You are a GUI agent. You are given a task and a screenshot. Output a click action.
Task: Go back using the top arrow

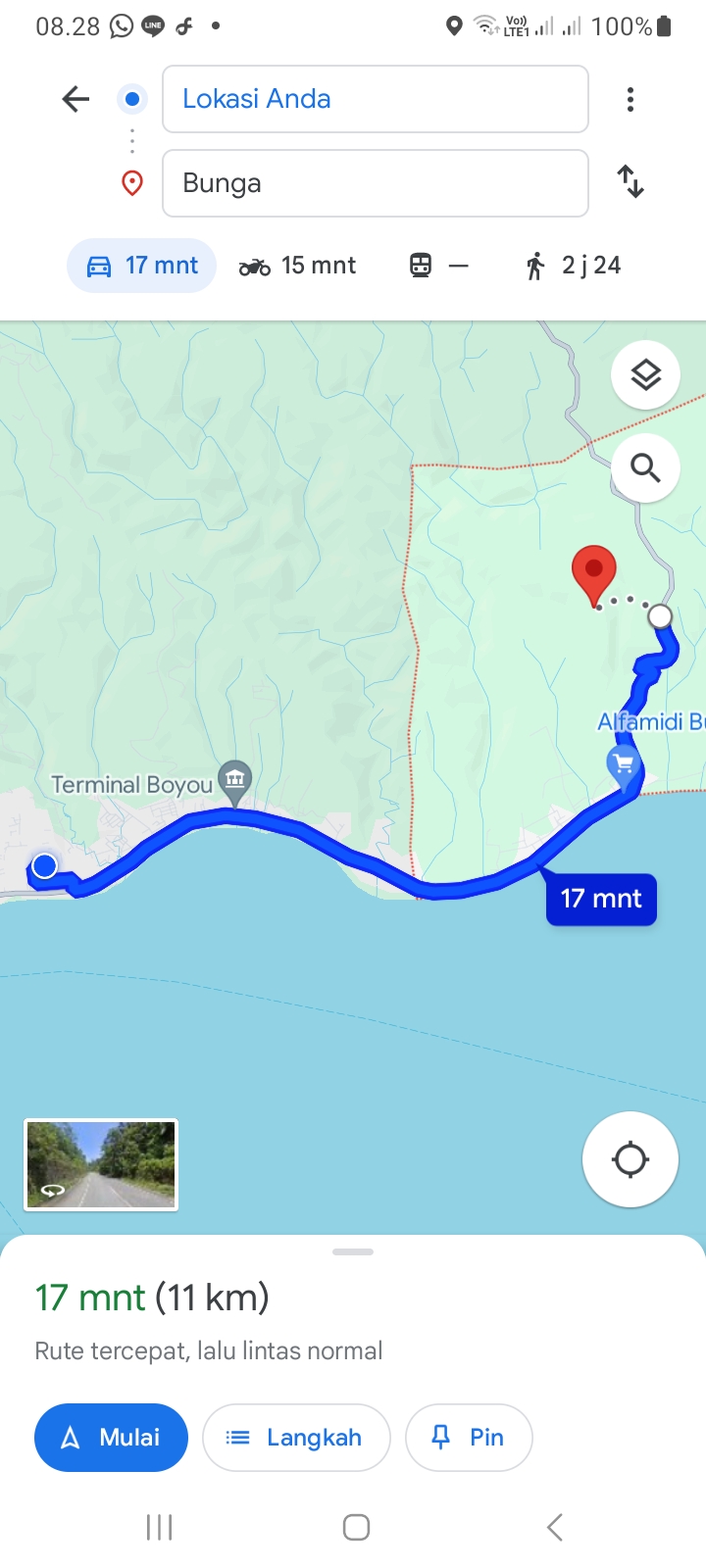76,99
